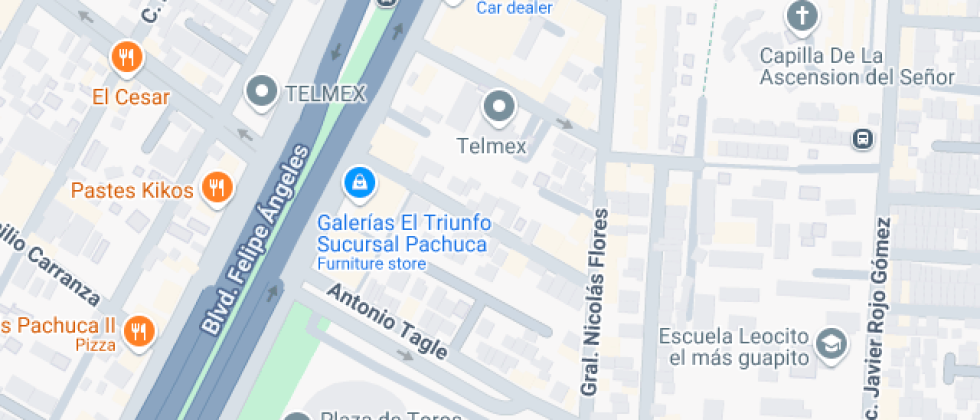
Task: Open the Telmex marker near Gral. Nicolás Flores
Action: pos(498,105)
